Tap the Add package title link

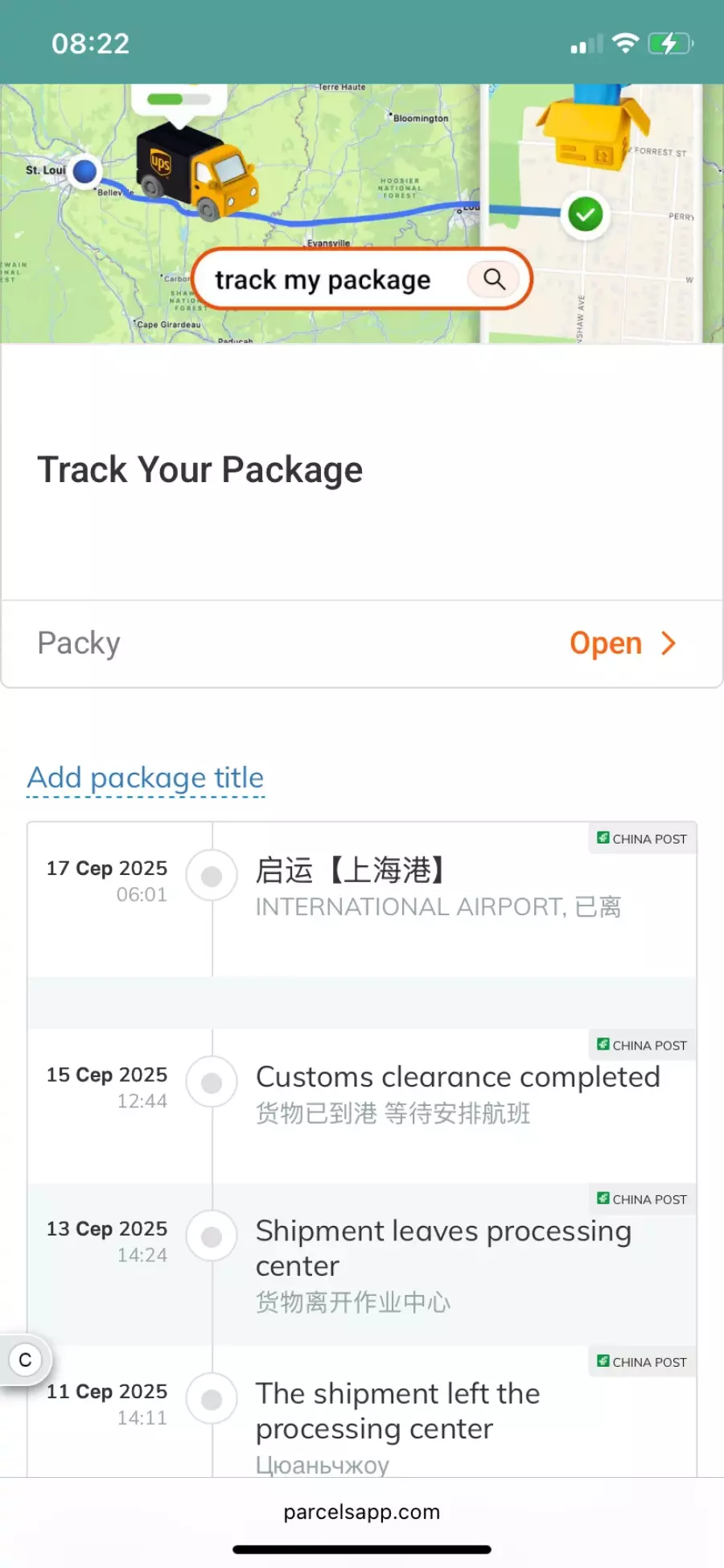146,778
